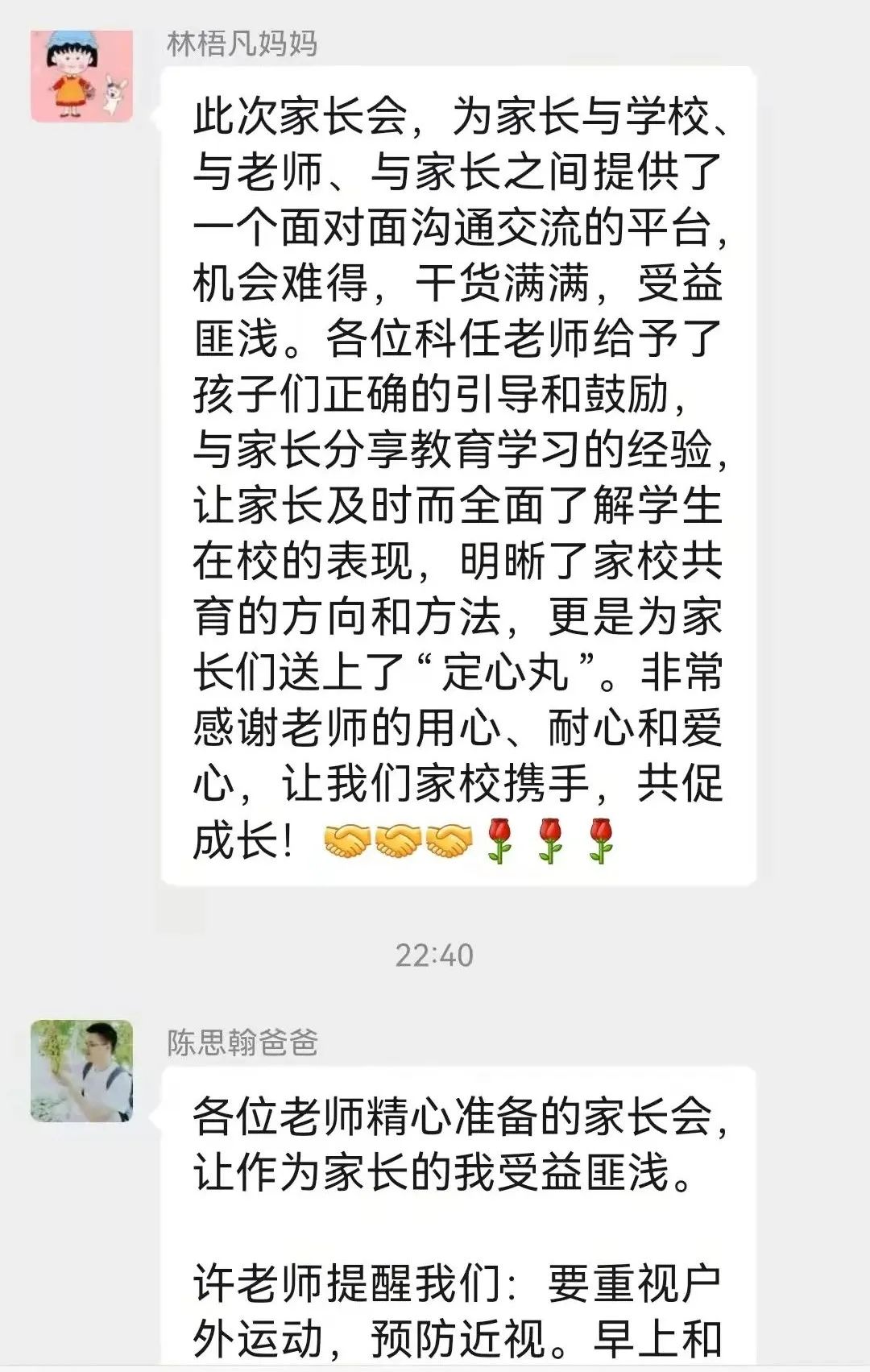Open 陈思翰爸爸's profile avatar
Screen dimensions: 870x1372
pos(81,1071)
